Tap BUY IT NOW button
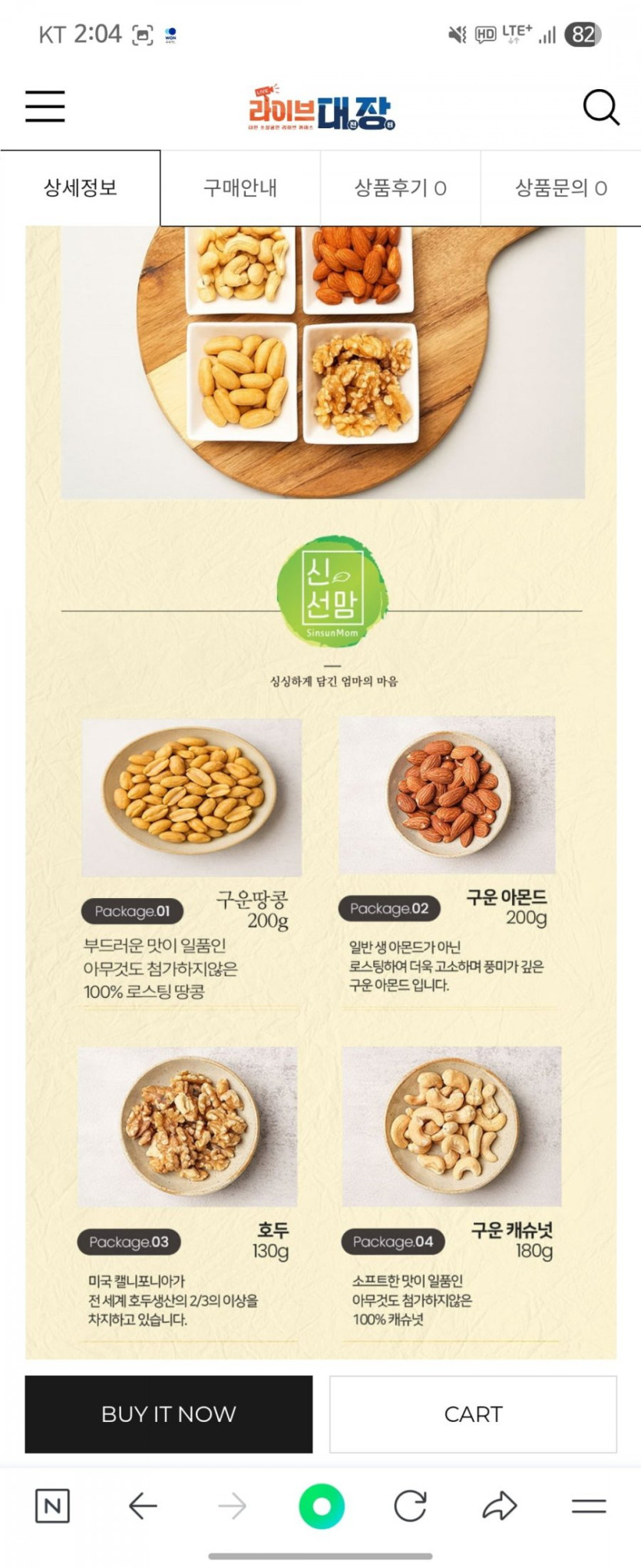This screenshot has height=1568, width=641. 169,1414
